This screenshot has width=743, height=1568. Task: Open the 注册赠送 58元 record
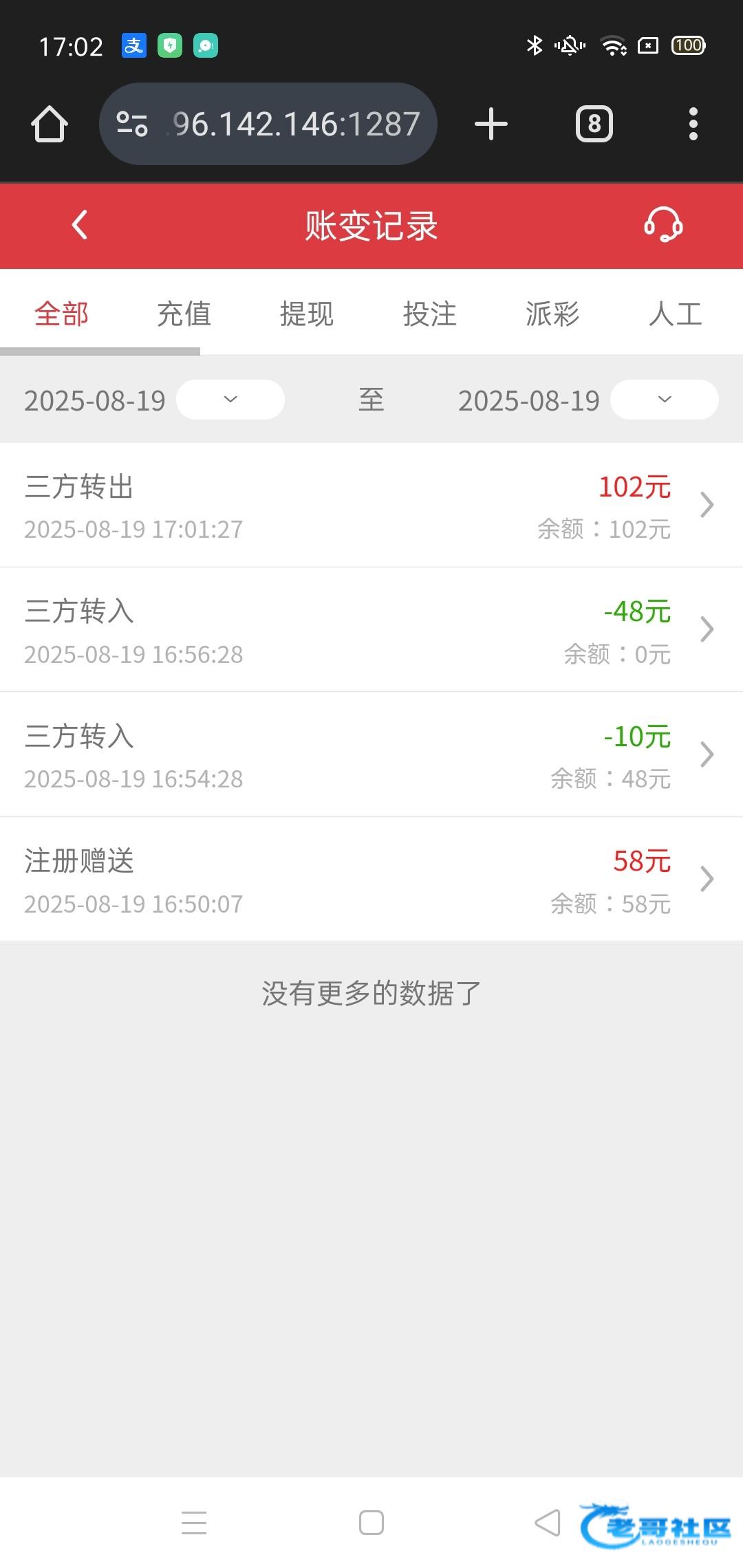pyautogui.click(x=371, y=880)
